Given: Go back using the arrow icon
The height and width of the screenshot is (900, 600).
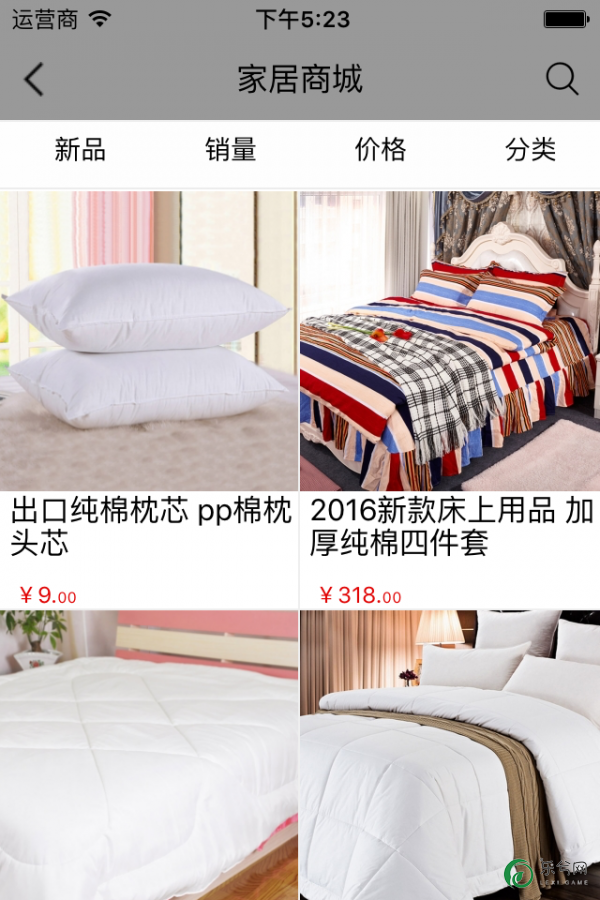Looking at the screenshot, I should click(x=35, y=79).
